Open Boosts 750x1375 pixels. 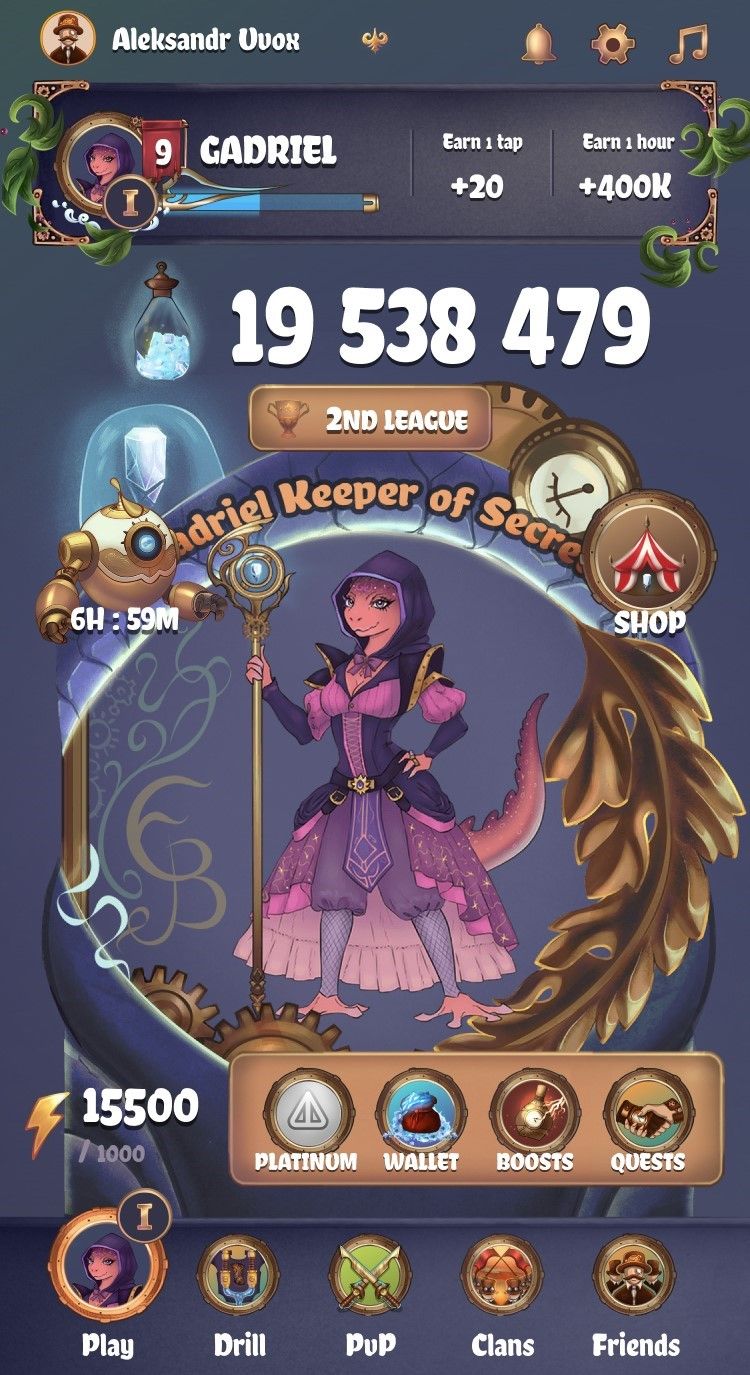point(535,1122)
